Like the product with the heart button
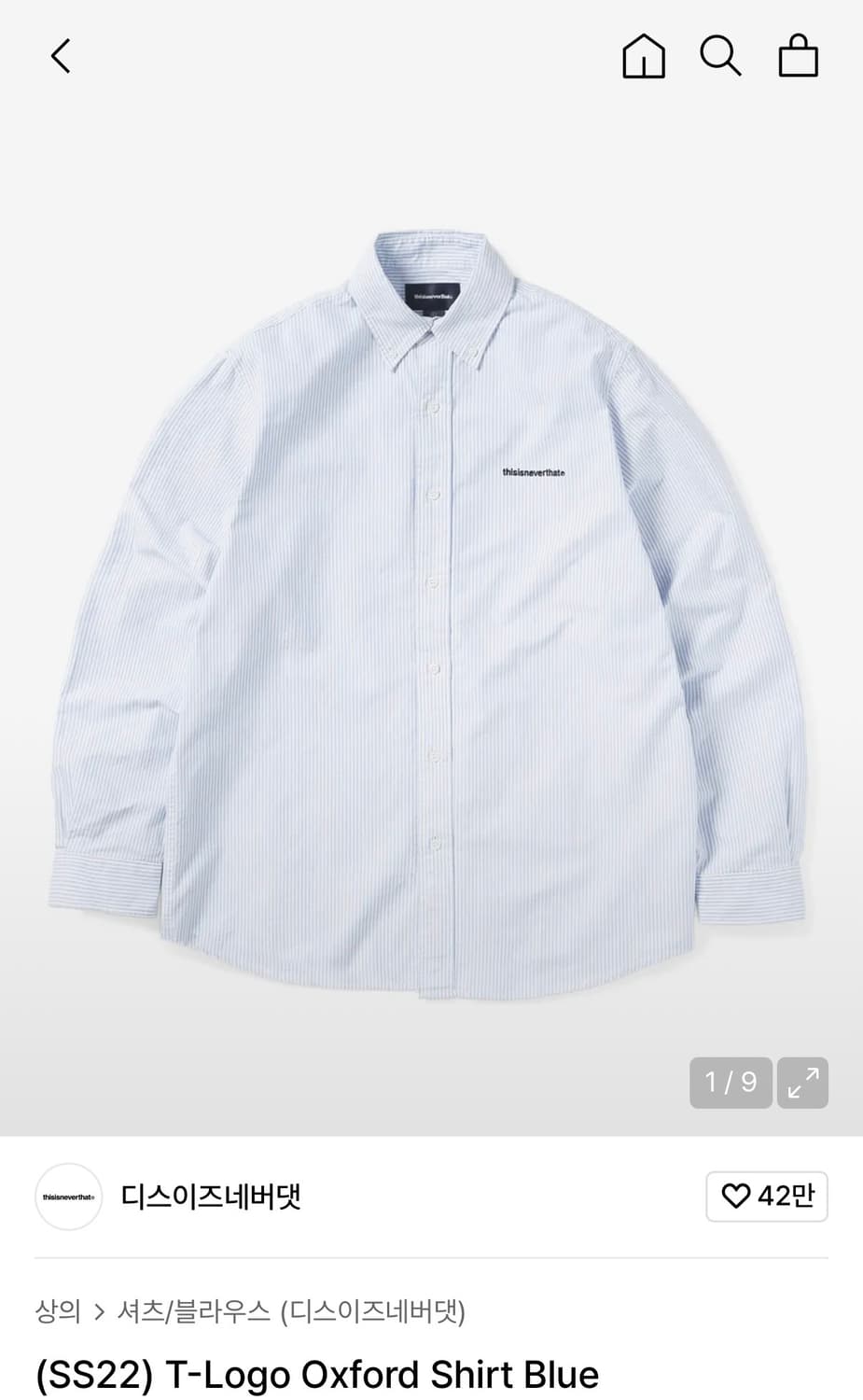863x1400 pixels. coord(767,1197)
